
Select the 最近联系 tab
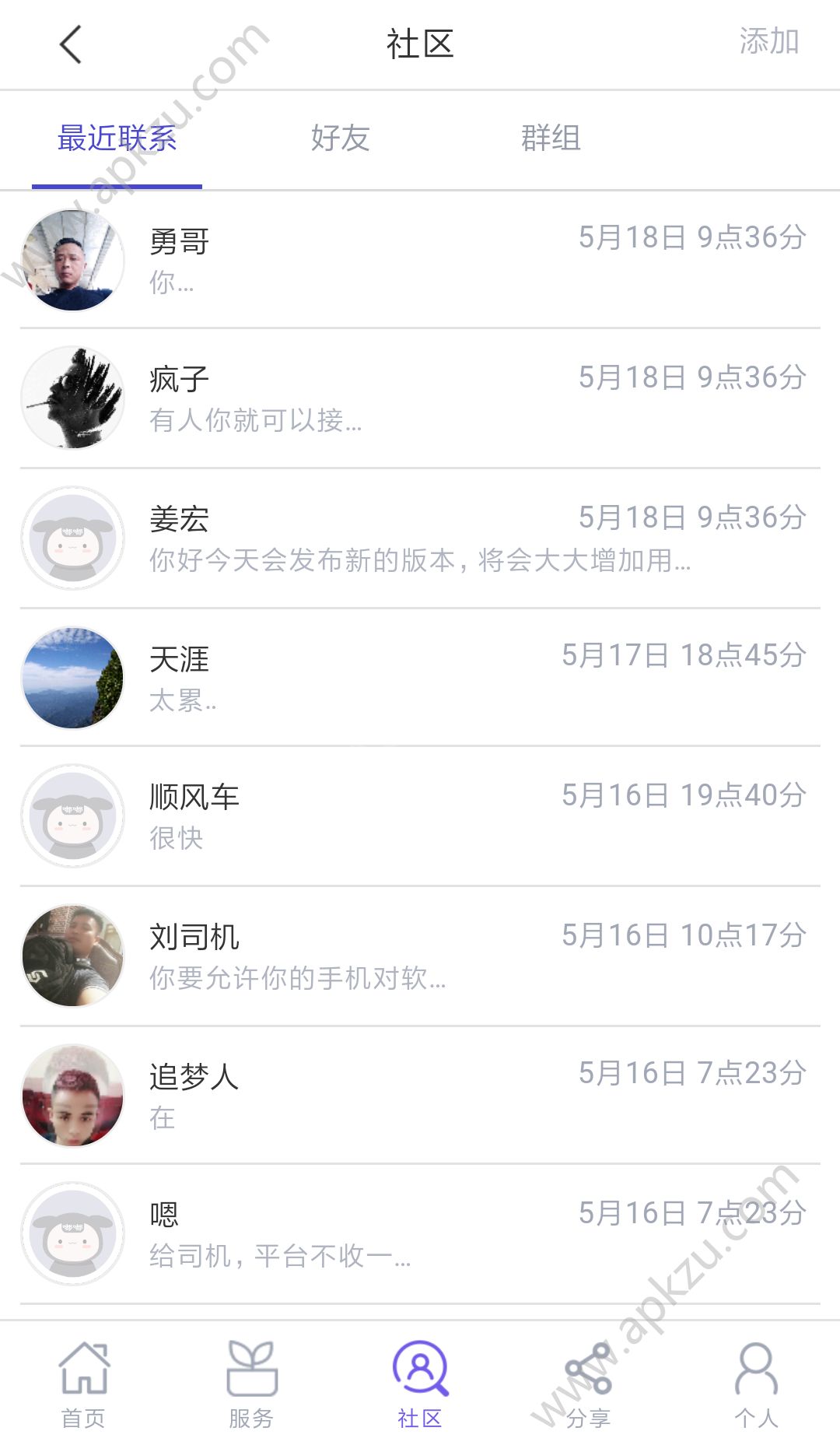pyautogui.click(x=117, y=139)
